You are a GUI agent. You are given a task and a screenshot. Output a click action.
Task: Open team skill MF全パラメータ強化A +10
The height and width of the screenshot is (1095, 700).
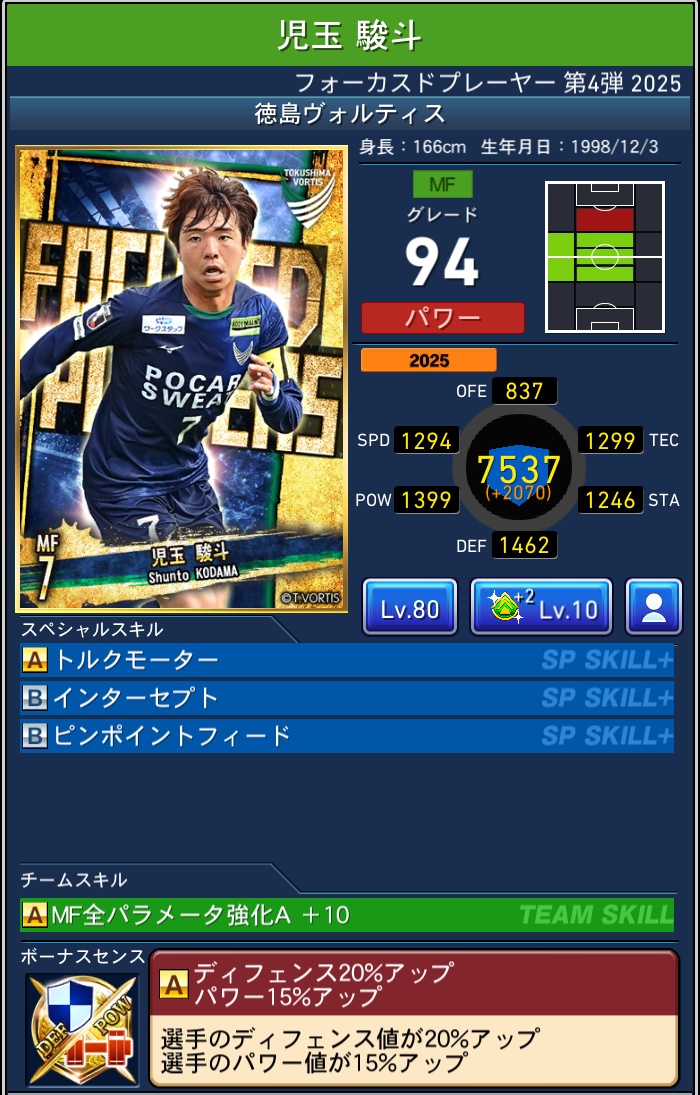[x=346, y=914]
